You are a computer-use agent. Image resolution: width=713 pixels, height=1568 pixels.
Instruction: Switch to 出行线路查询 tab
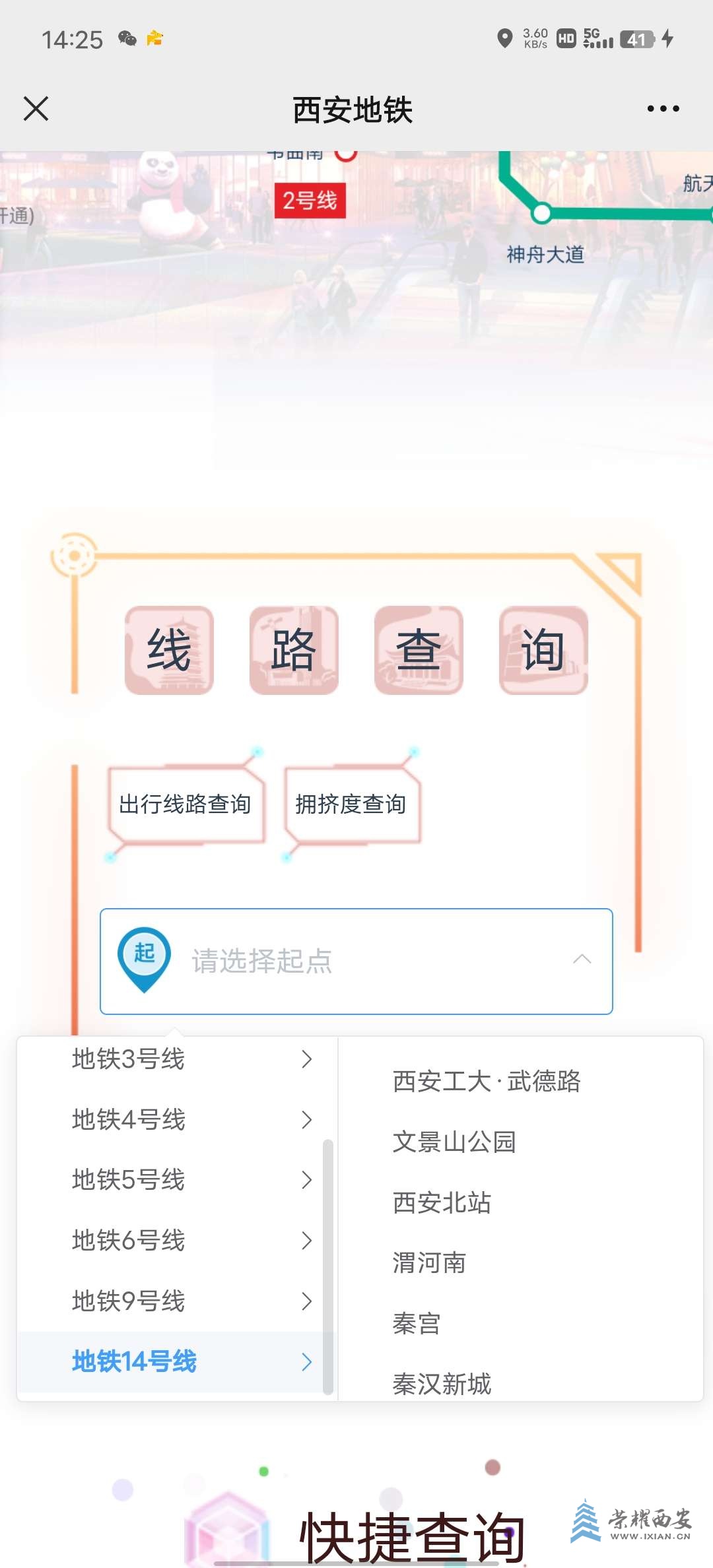185,804
